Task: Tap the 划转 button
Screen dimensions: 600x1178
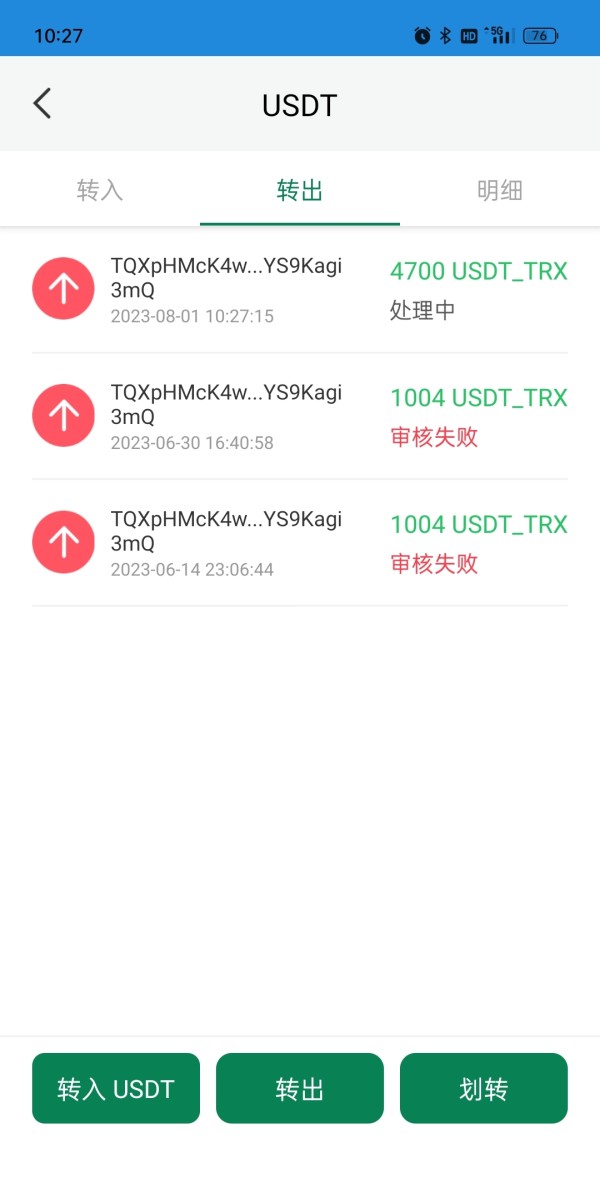Action: tap(484, 1088)
